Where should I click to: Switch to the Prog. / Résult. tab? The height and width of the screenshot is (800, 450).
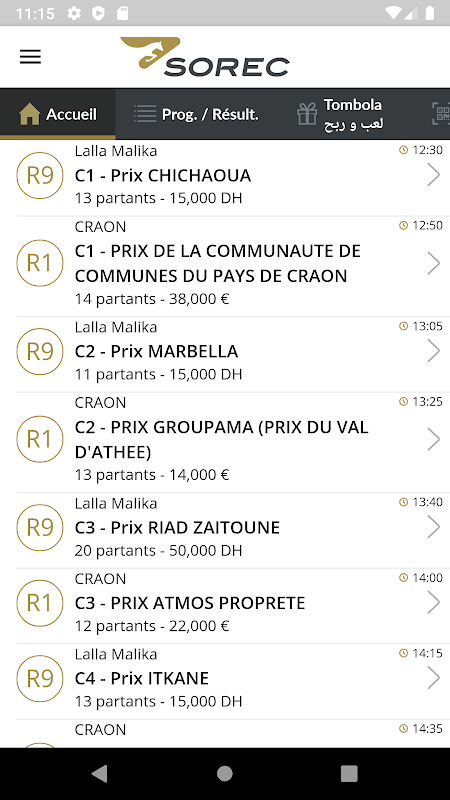pos(196,114)
